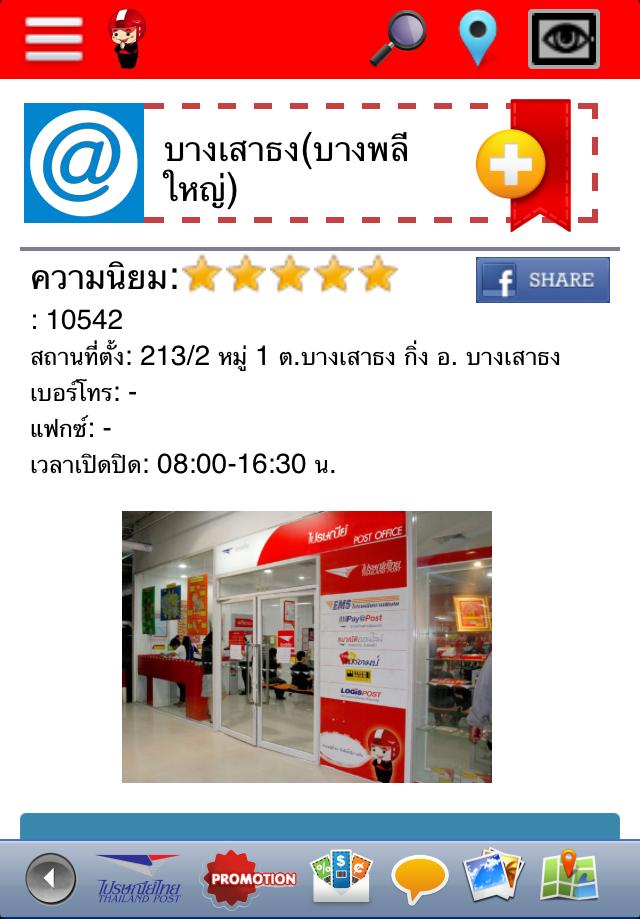This screenshot has height=919, width=640.
Task: Open the money envelope rates icon
Action: pyautogui.click(x=340, y=878)
